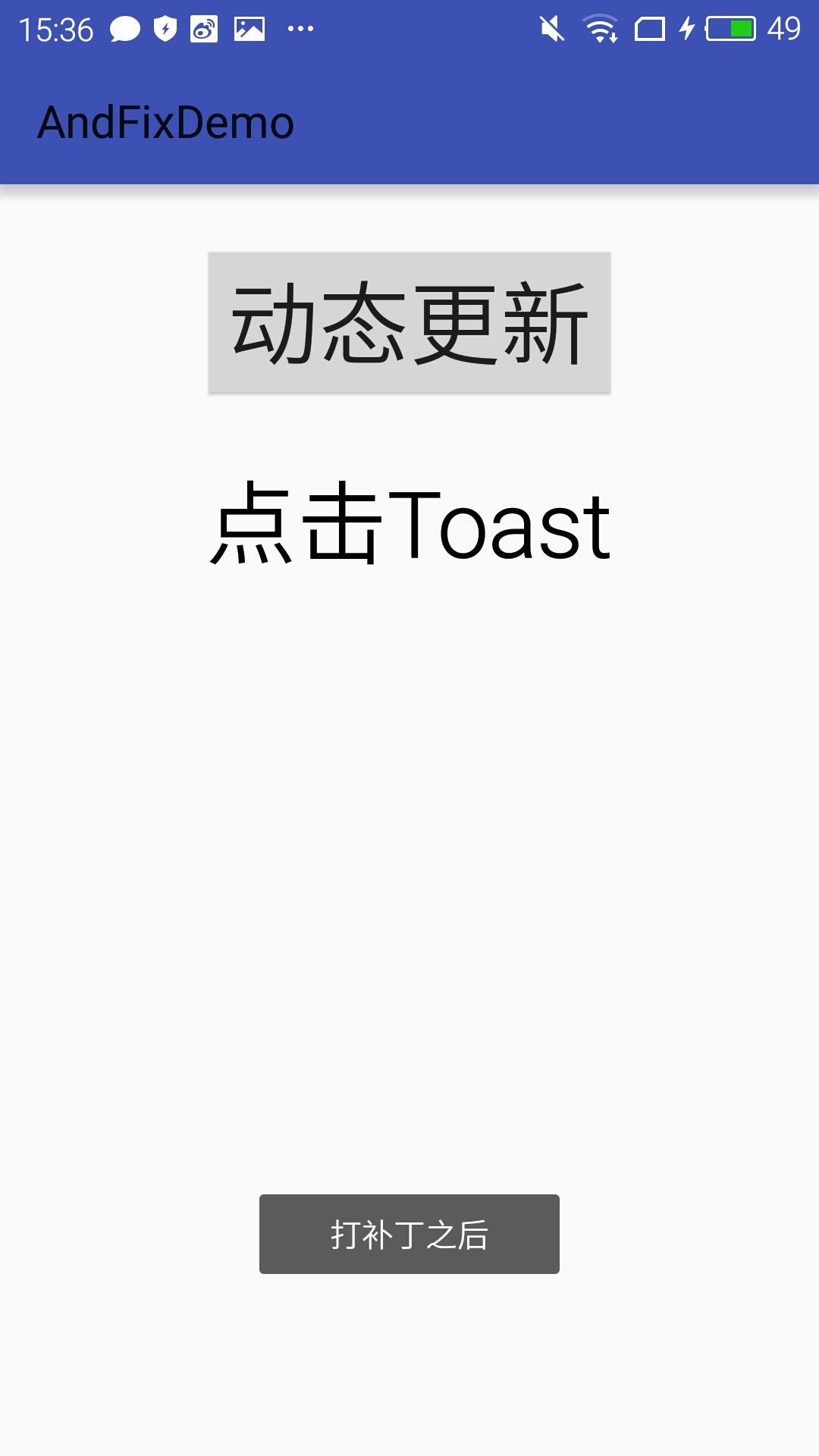The height and width of the screenshot is (1456, 819).
Task: Tap the Wi-Fi status icon
Action: pos(601,29)
